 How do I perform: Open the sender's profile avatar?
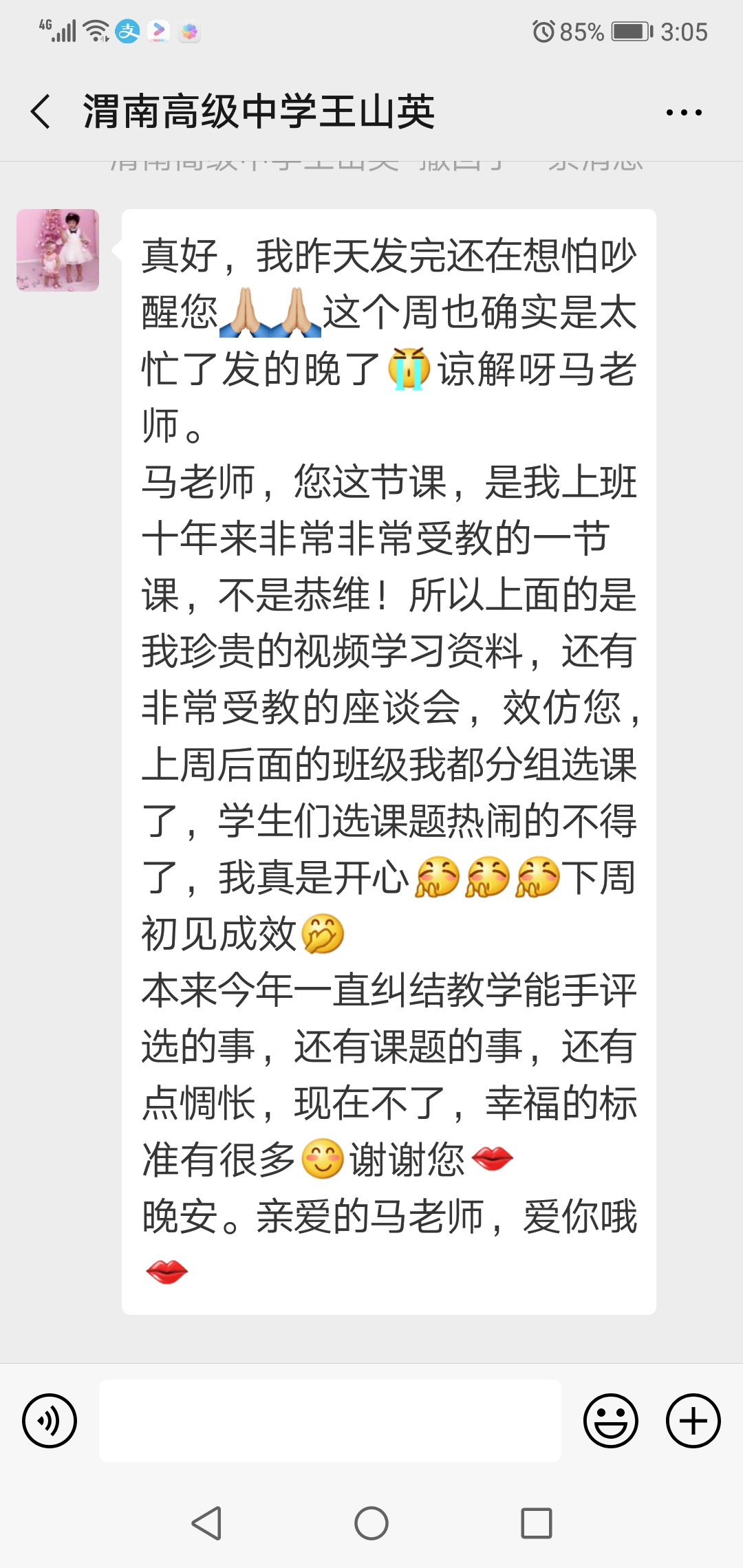pyautogui.click(x=58, y=250)
